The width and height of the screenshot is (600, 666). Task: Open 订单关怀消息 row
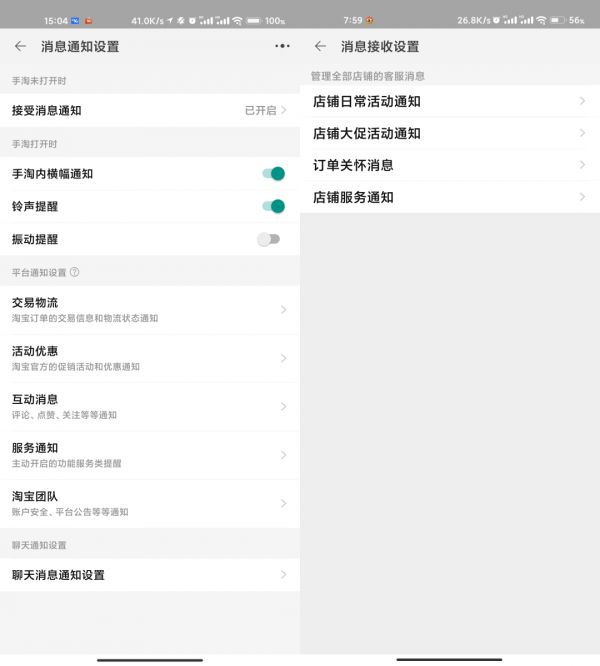click(x=450, y=165)
